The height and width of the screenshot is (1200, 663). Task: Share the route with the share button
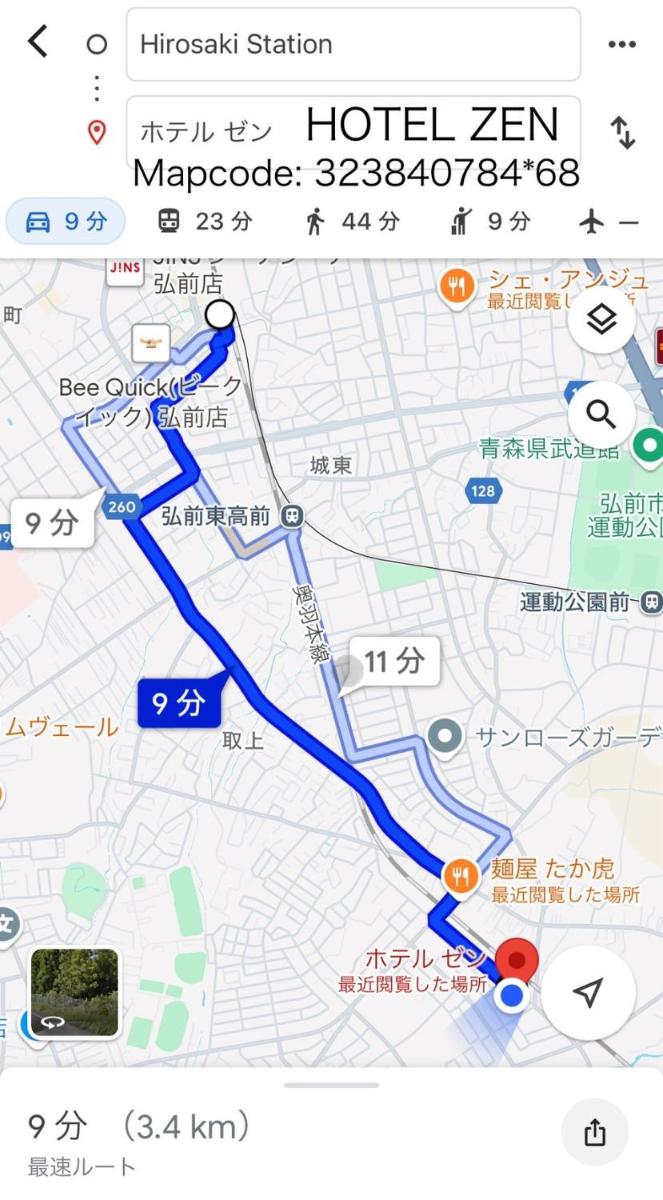595,1132
